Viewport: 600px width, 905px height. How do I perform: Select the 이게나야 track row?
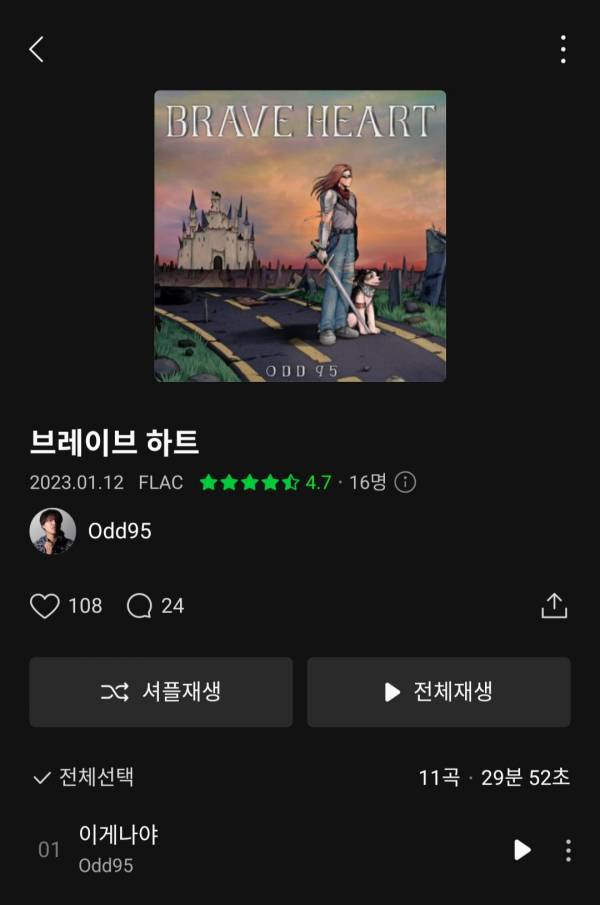(x=250, y=850)
